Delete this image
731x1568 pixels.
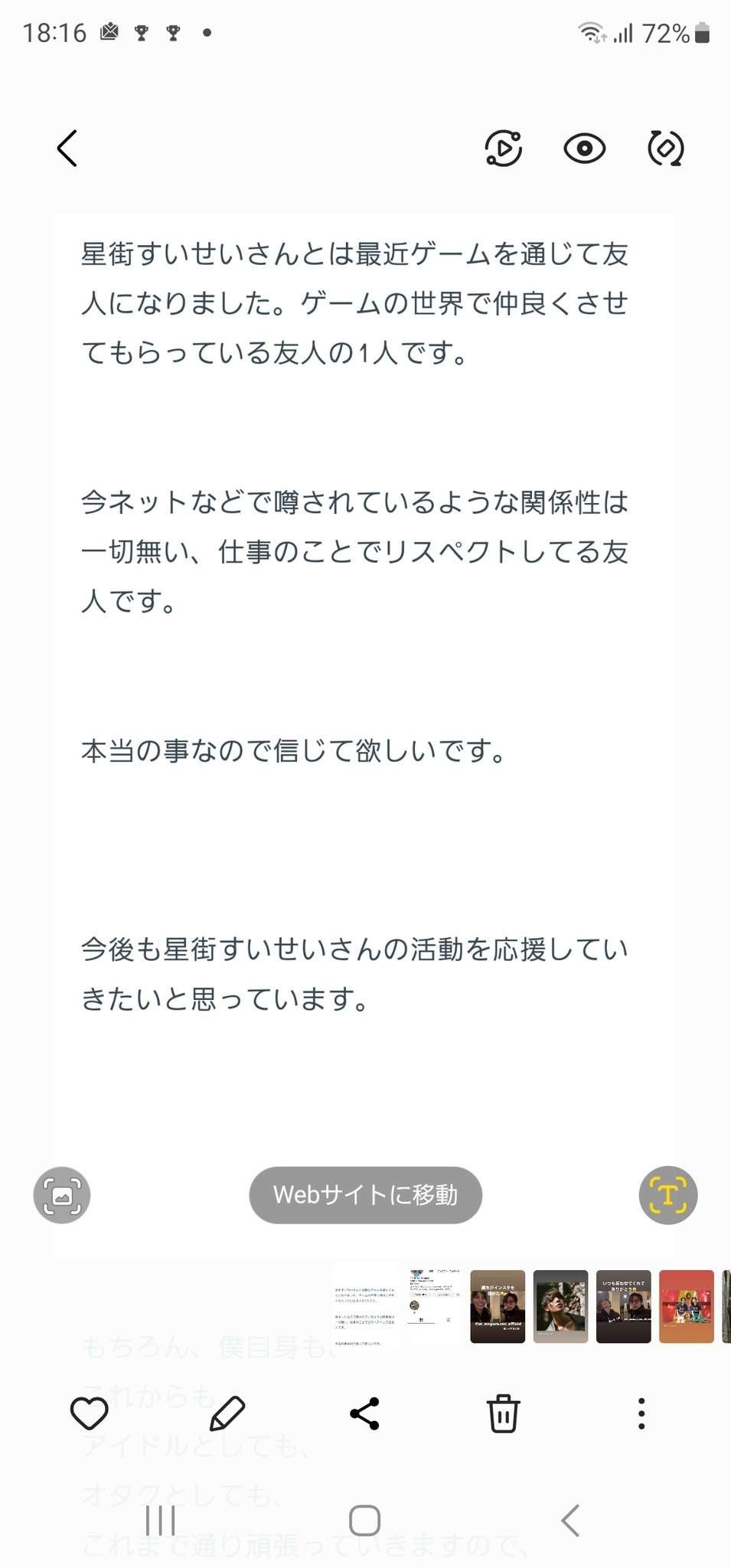click(x=503, y=1413)
